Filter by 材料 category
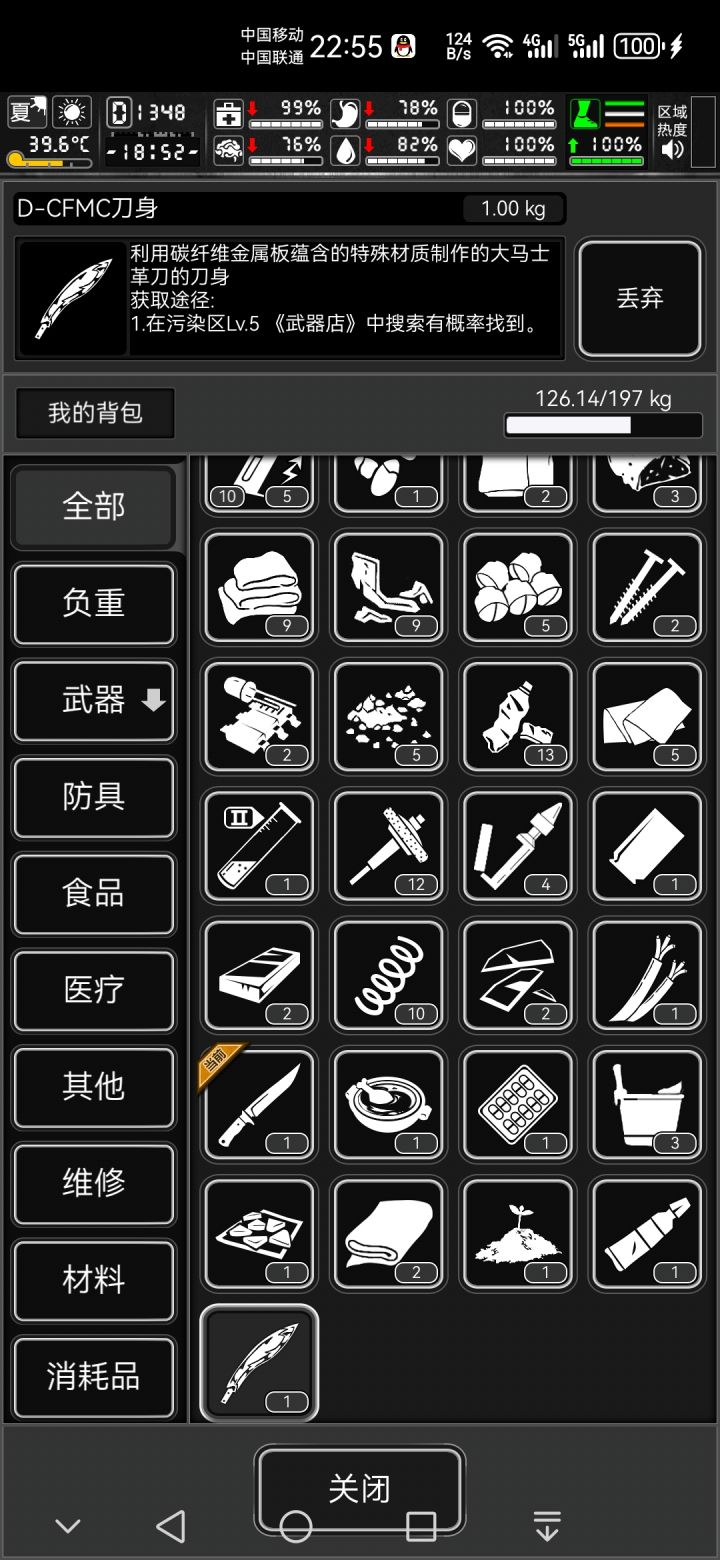This screenshot has height=1560, width=720. 94,1281
